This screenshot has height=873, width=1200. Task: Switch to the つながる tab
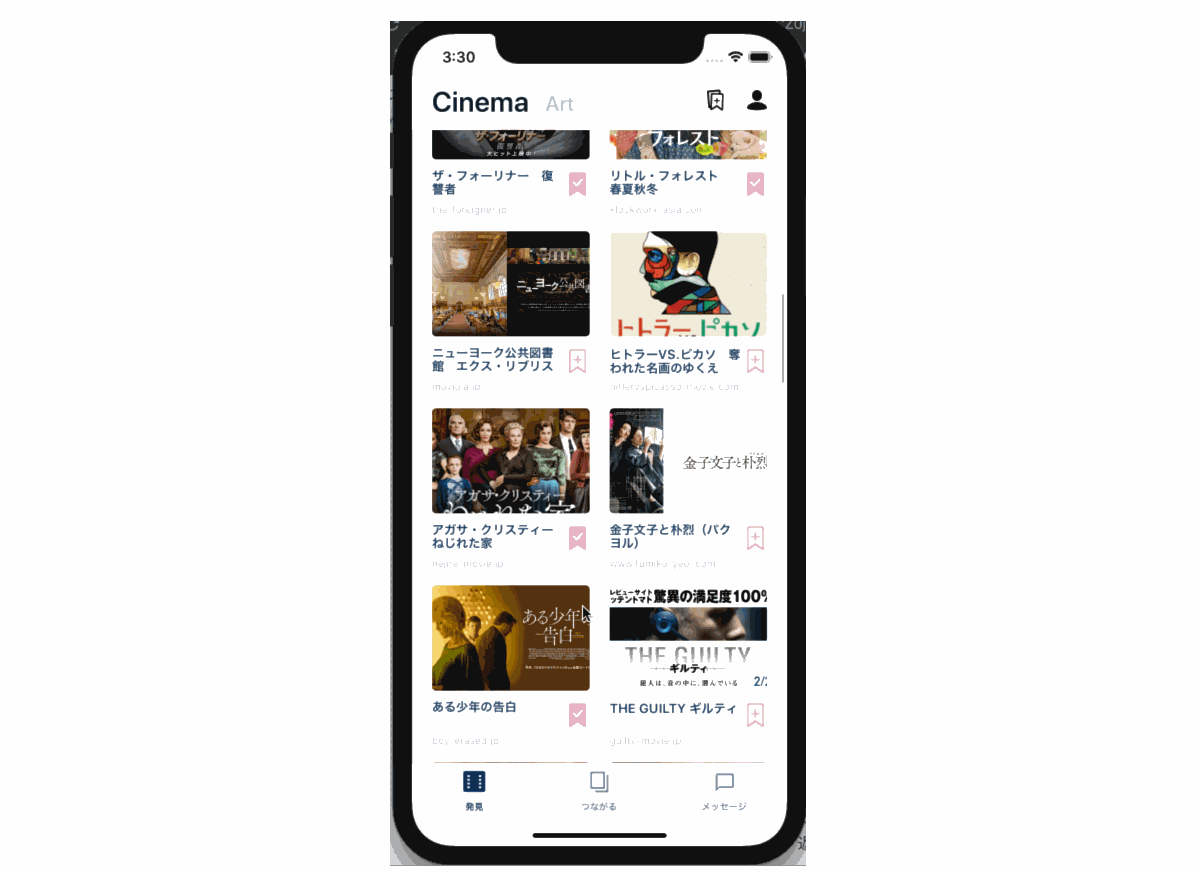(x=599, y=790)
